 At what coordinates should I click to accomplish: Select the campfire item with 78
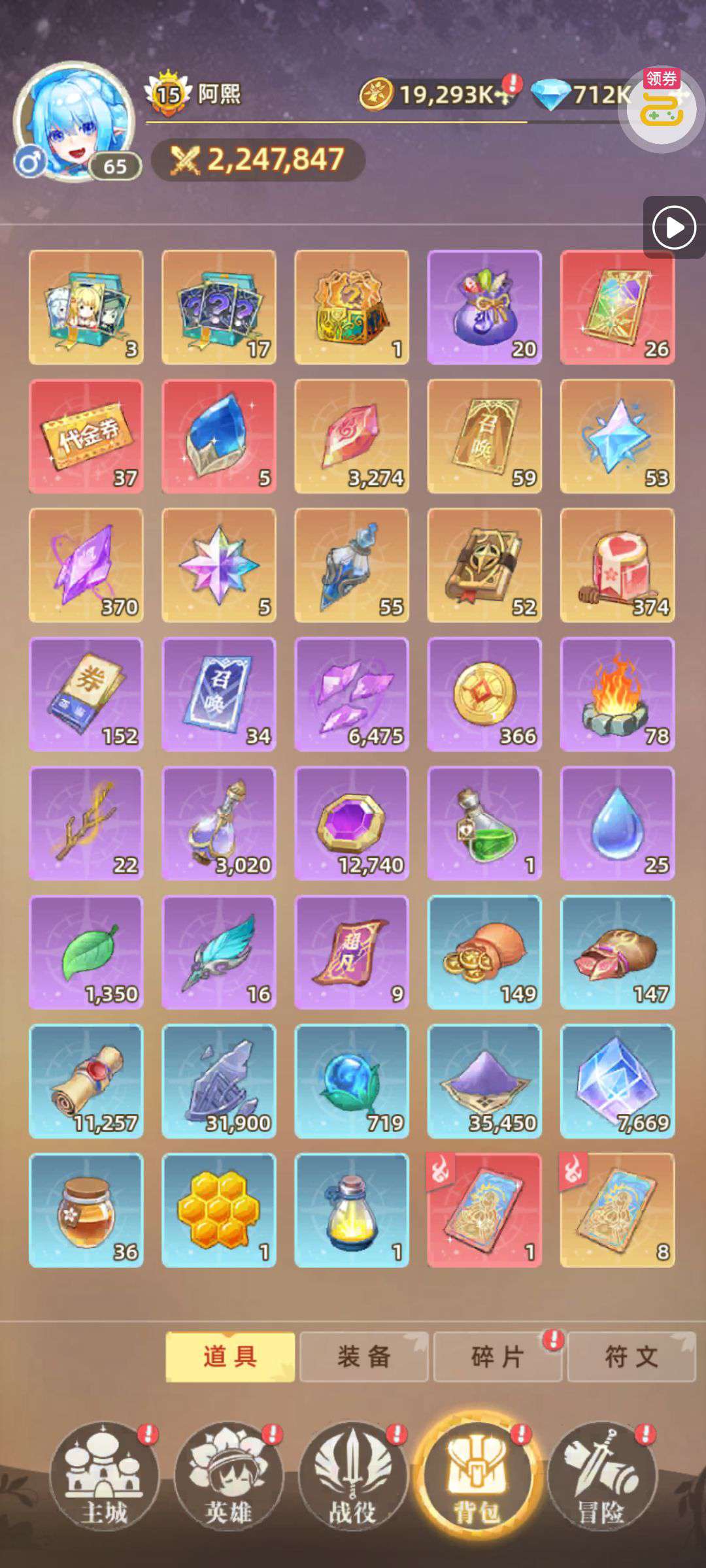617,694
